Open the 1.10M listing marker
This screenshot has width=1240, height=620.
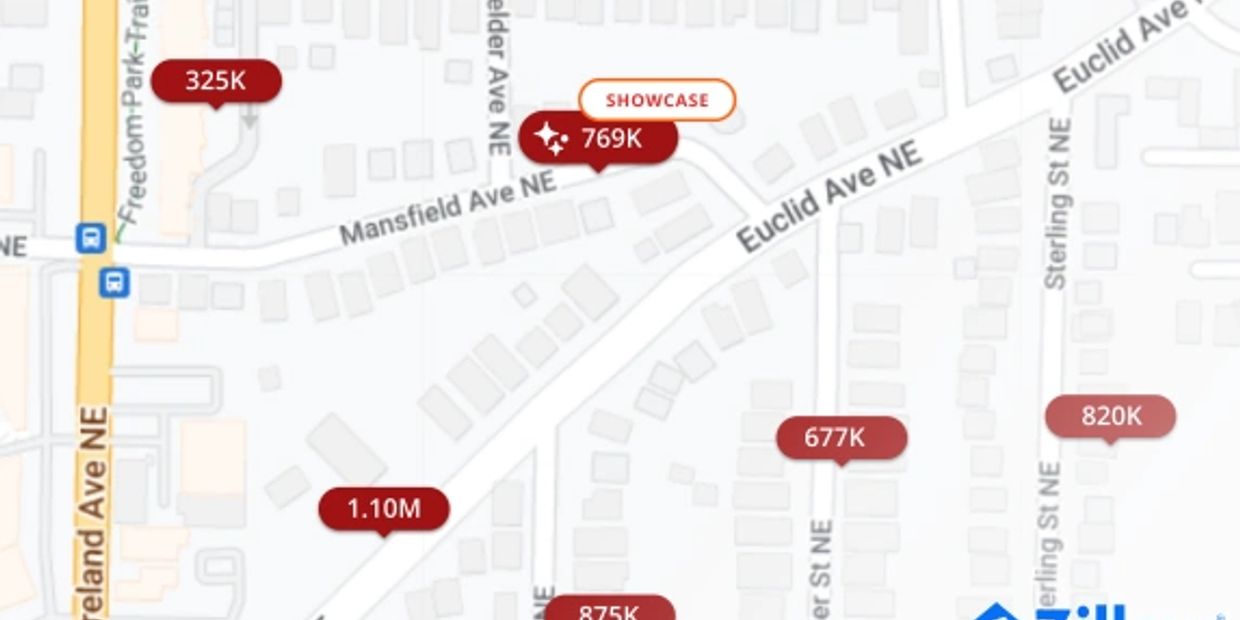pyautogui.click(x=384, y=509)
